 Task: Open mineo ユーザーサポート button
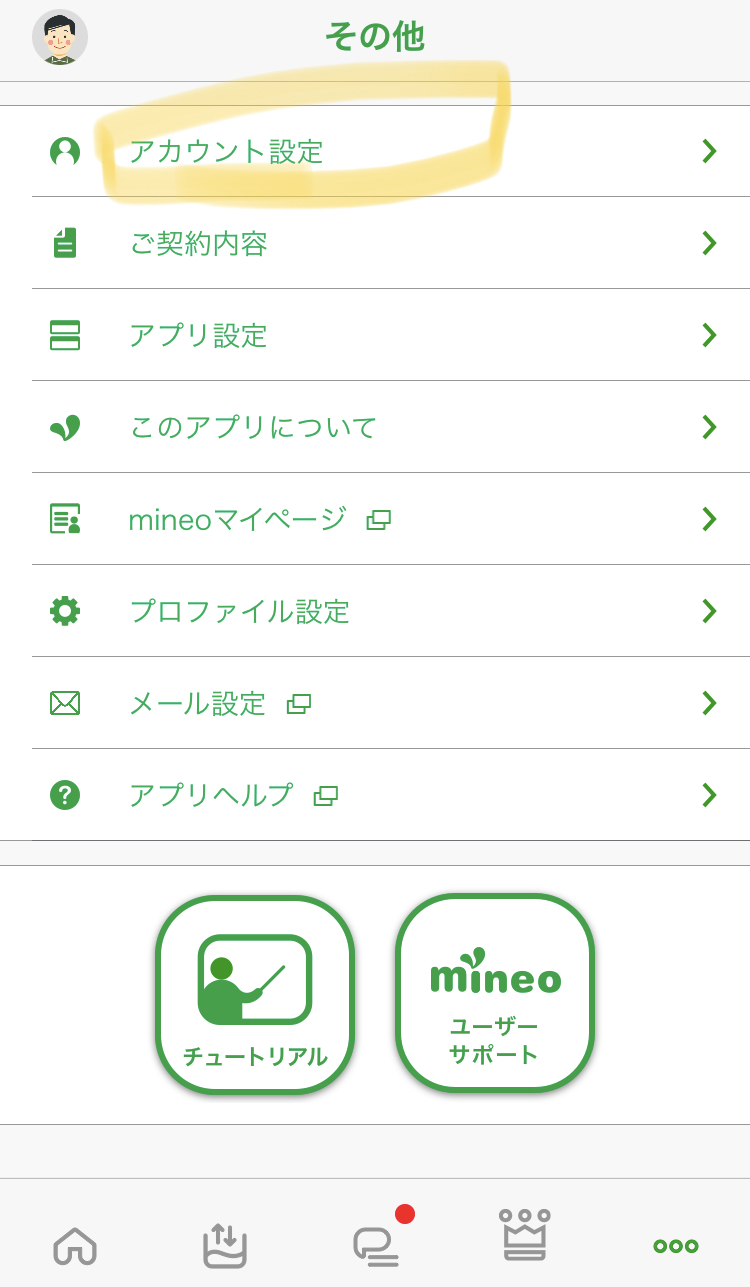(x=495, y=993)
